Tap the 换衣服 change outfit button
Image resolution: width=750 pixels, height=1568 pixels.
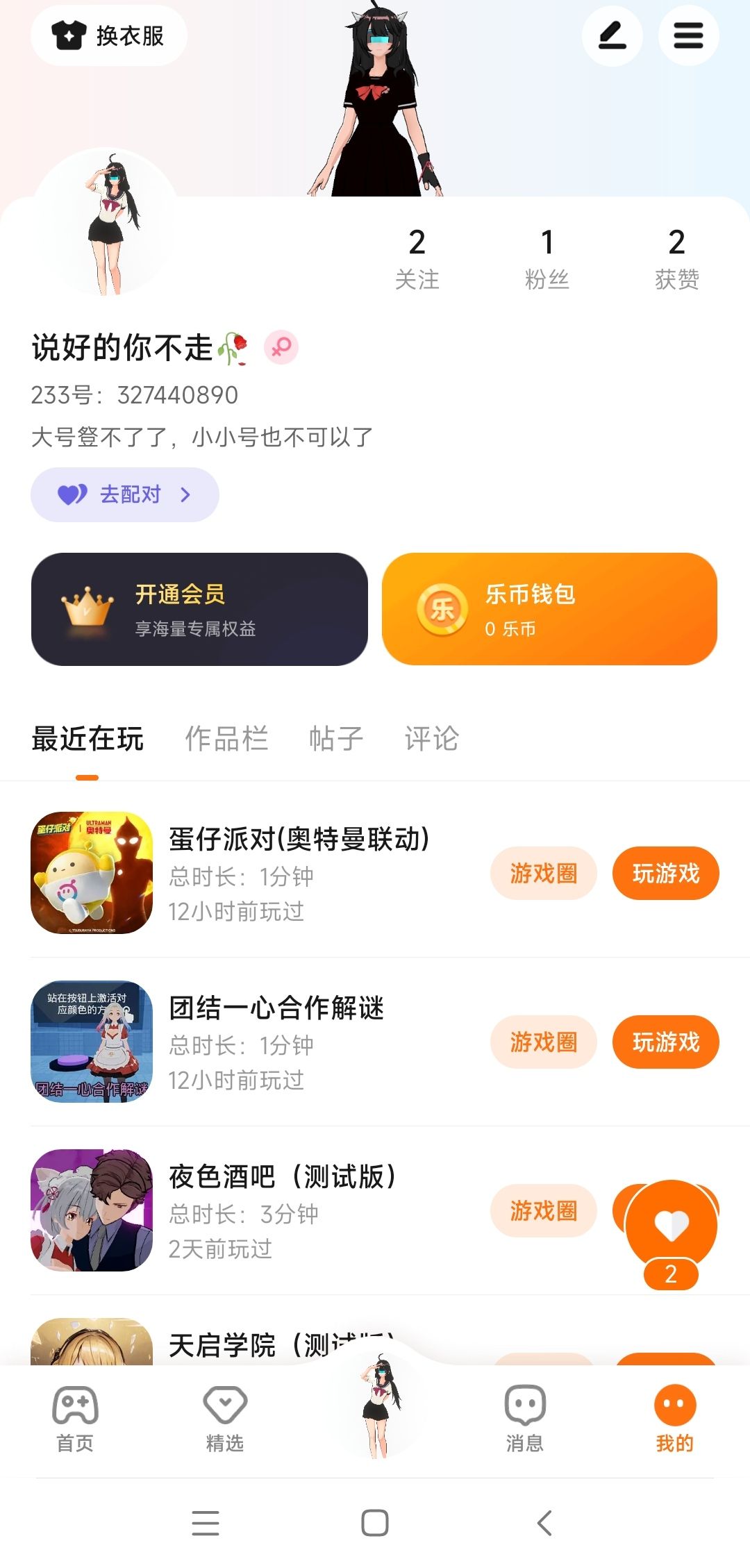coord(109,35)
